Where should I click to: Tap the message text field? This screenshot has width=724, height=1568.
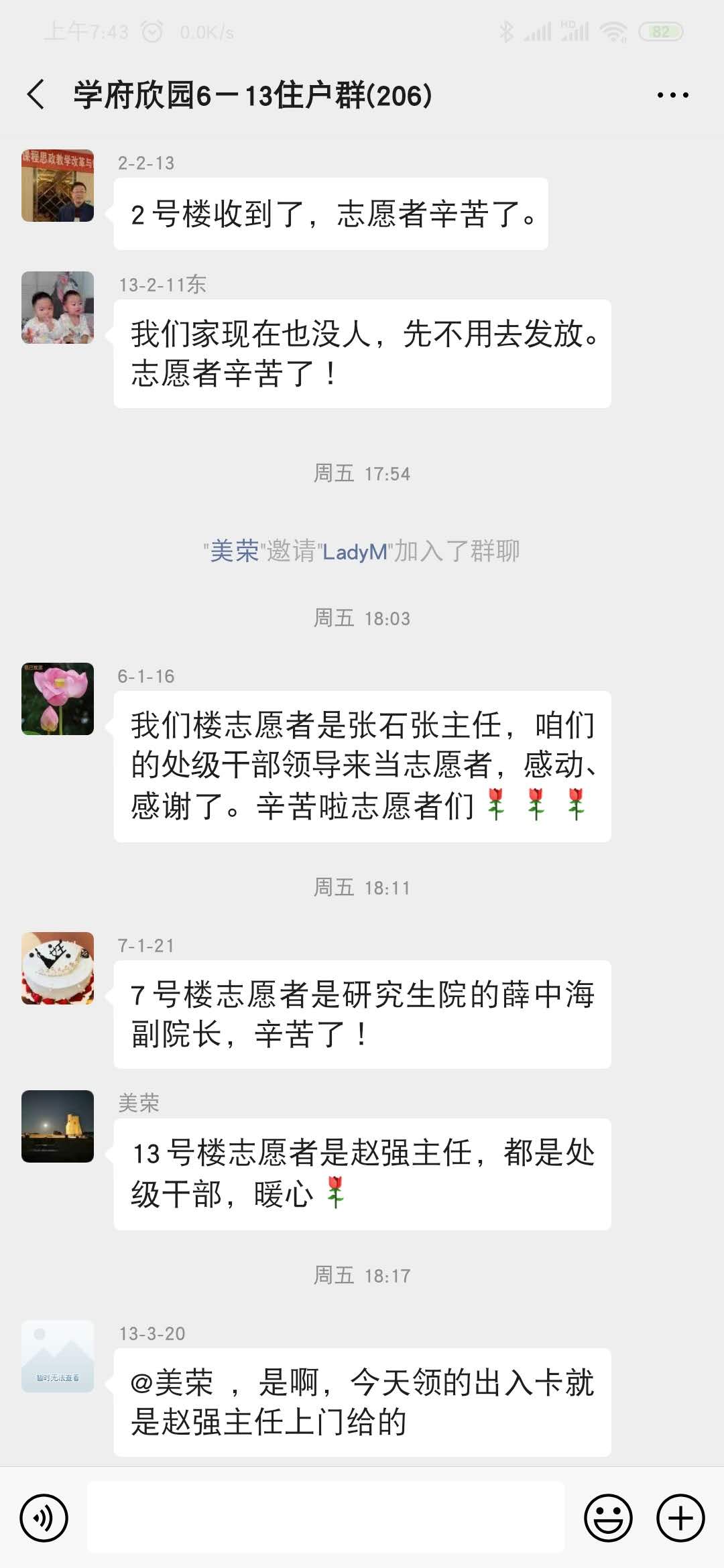(326, 1518)
